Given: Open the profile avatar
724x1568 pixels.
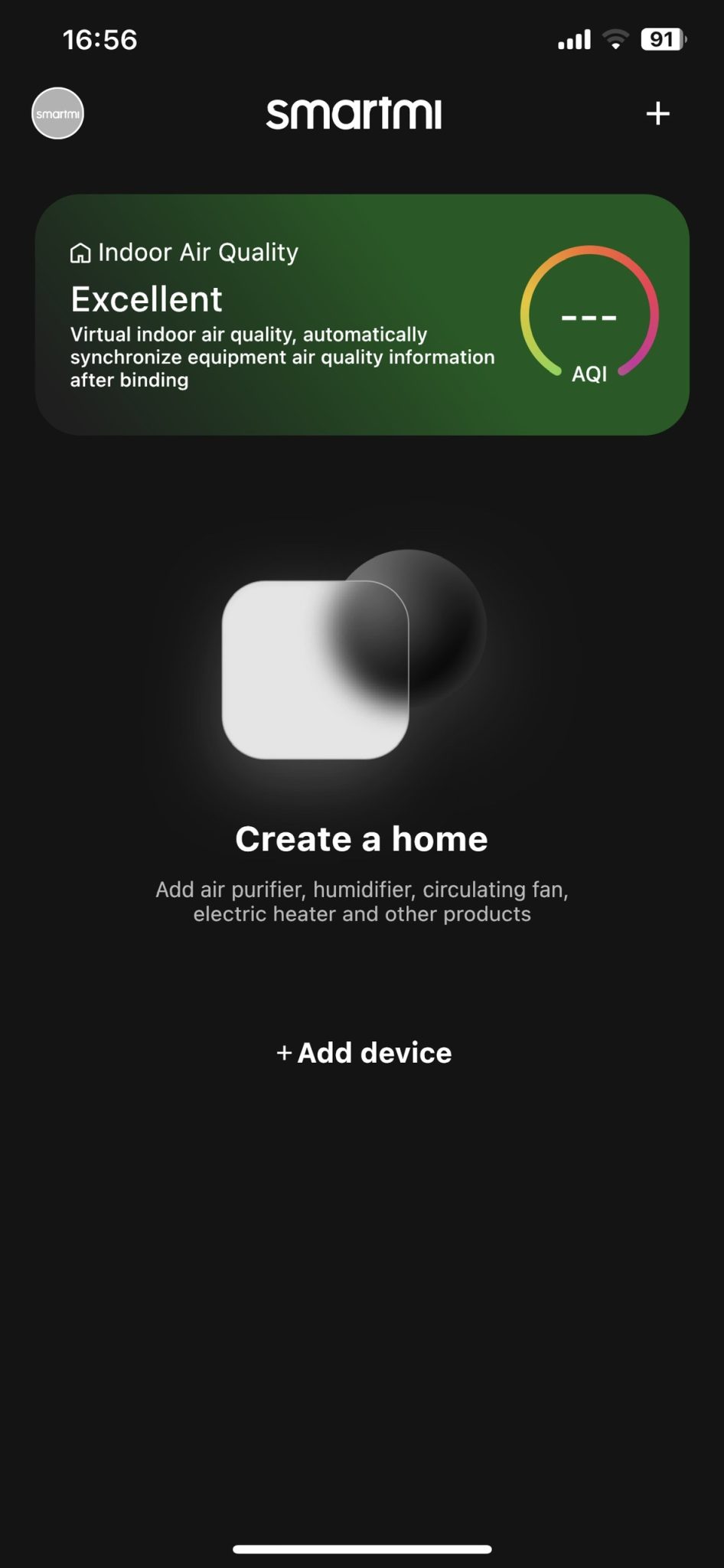Looking at the screenshot, I should coord(57,113).
